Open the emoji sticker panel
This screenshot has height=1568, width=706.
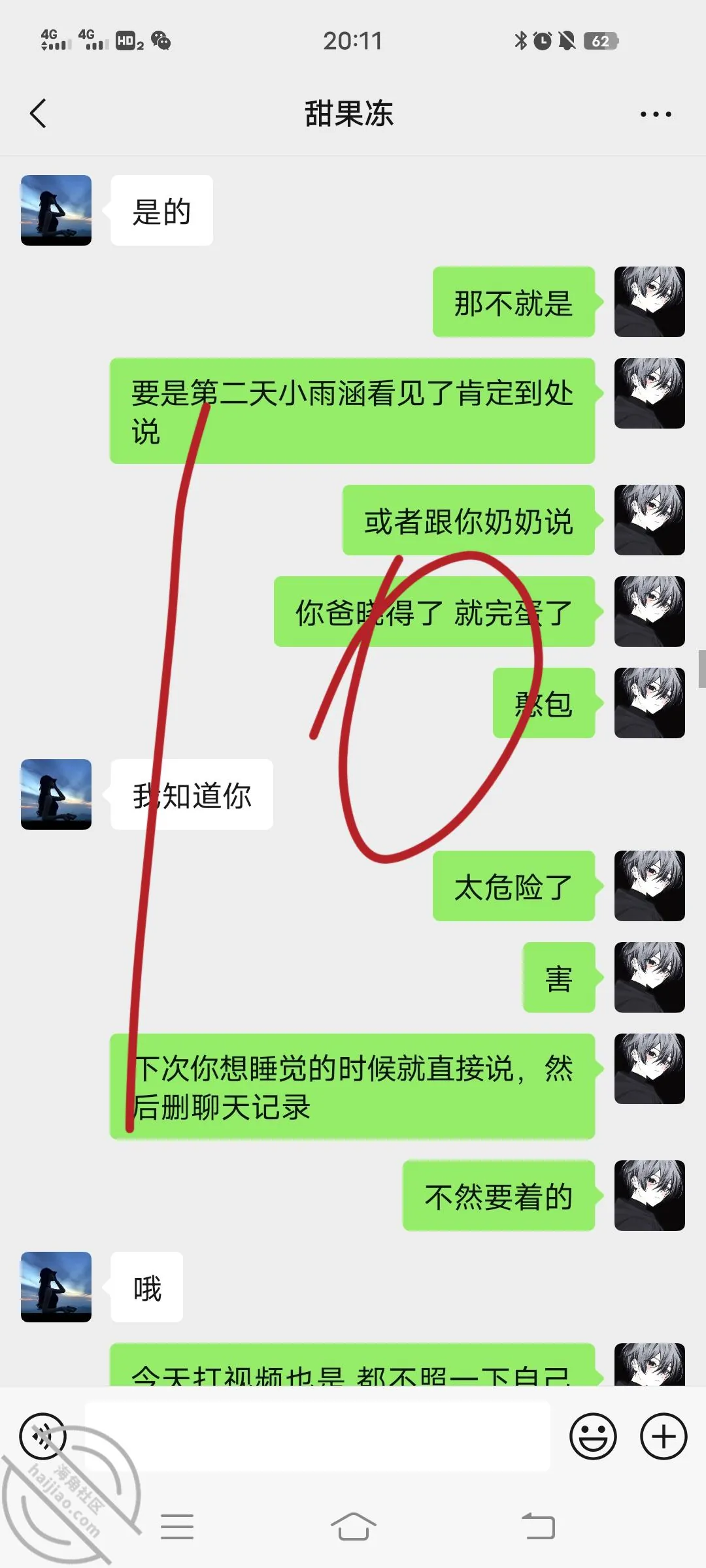click(x=593, y=1437)
